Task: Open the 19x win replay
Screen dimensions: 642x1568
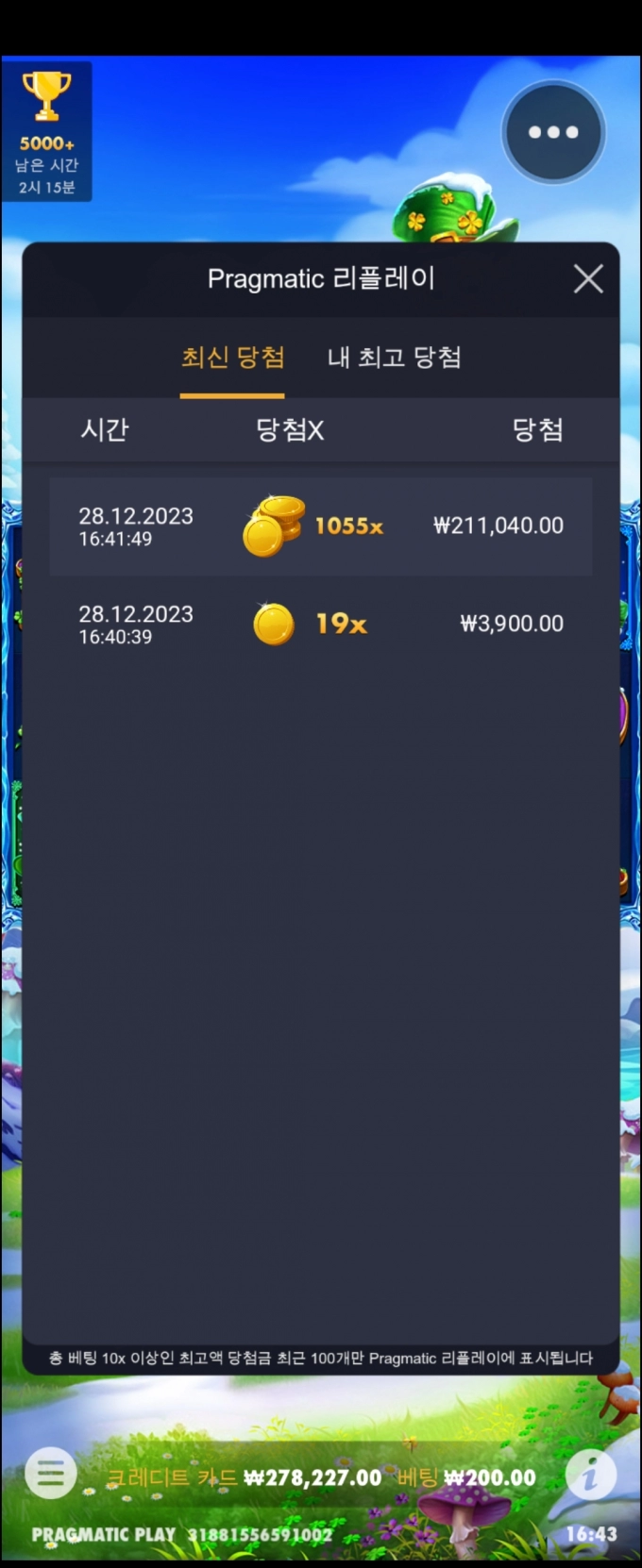Action: click(x=320, y=624)
